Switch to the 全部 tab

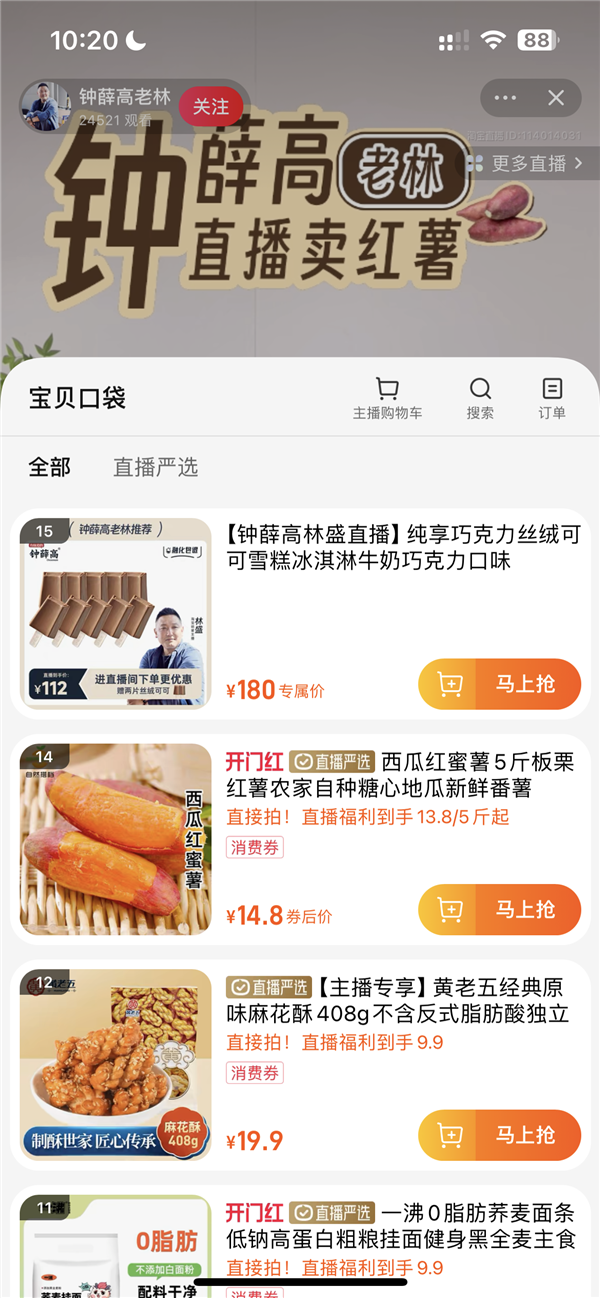pos(50,467)
